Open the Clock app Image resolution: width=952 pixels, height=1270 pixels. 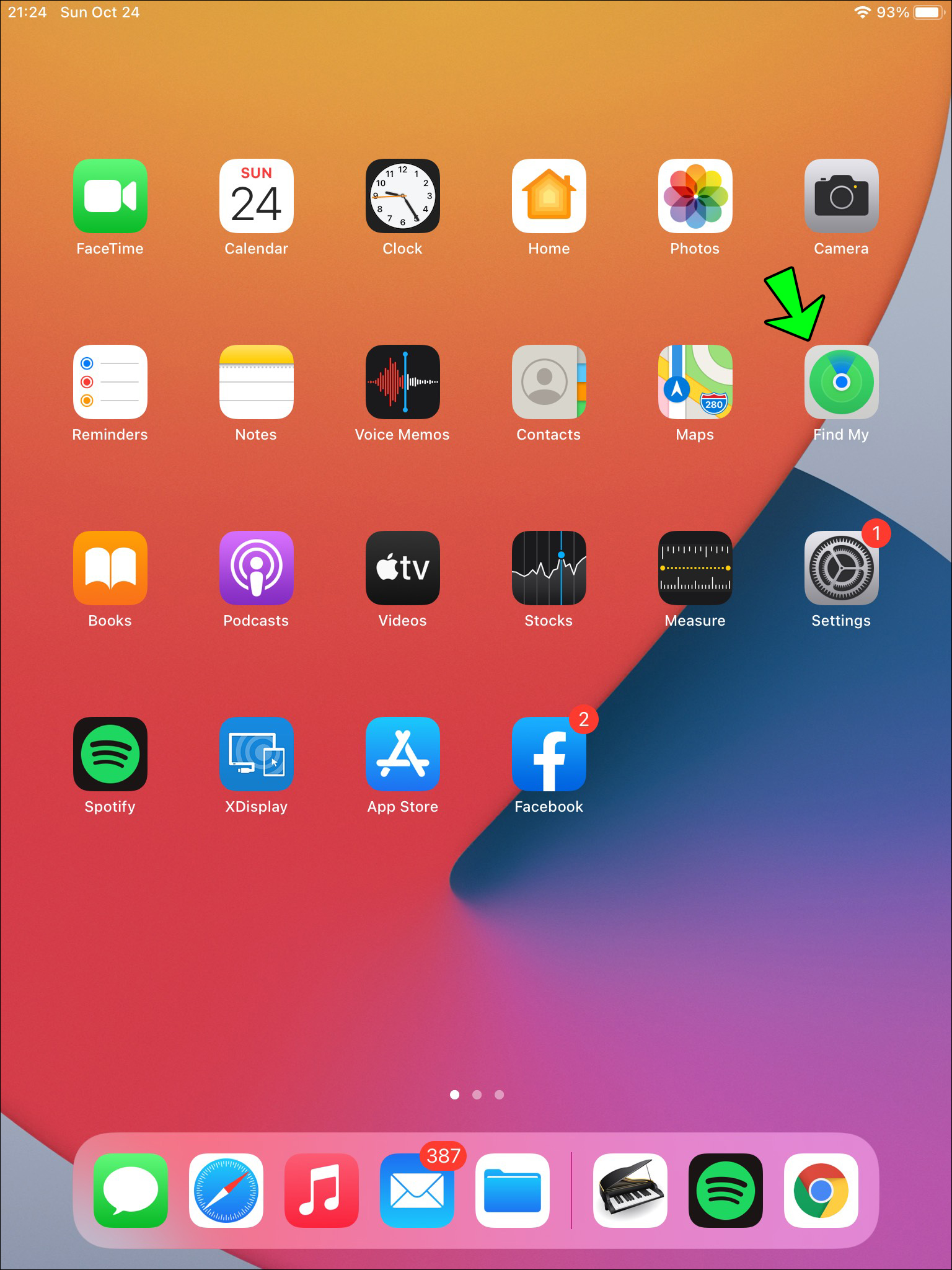click(x=402, y=196)
